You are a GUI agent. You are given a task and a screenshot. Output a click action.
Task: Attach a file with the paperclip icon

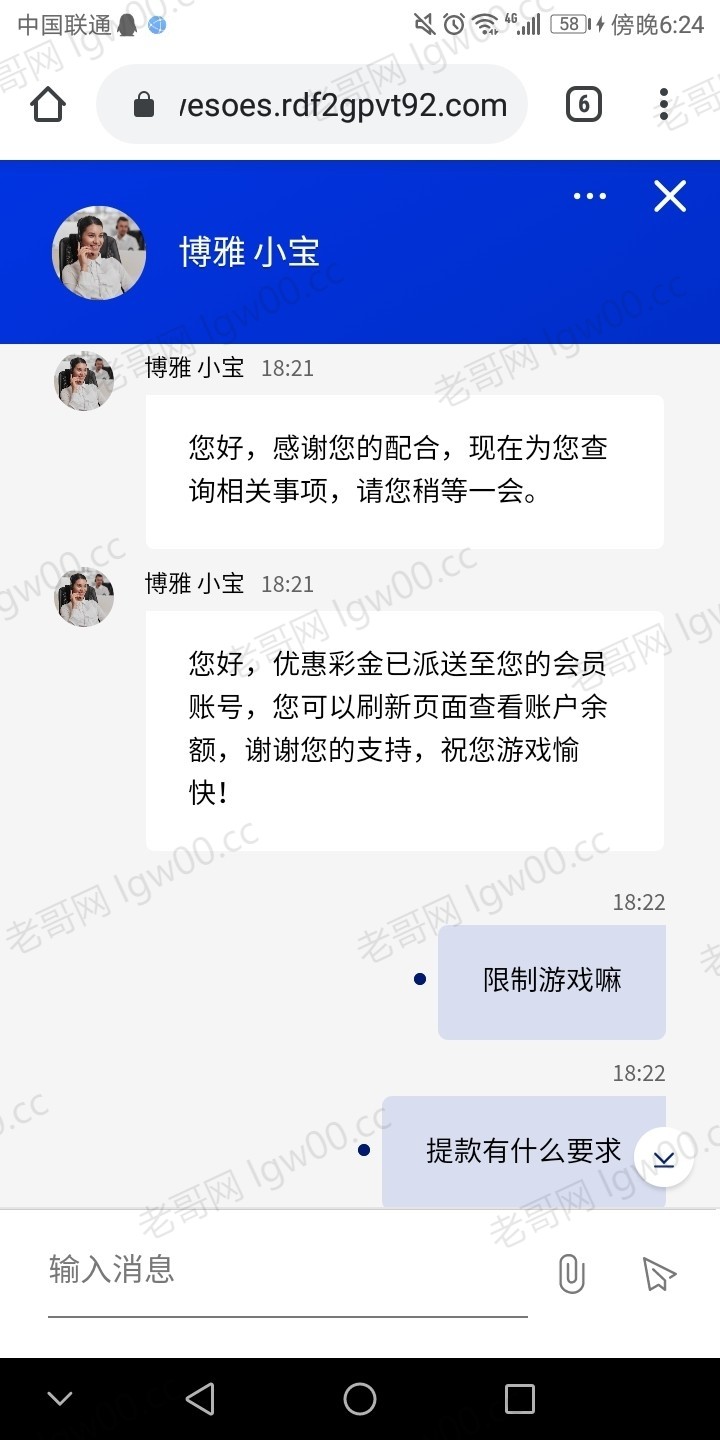(x=571, y=1274)
